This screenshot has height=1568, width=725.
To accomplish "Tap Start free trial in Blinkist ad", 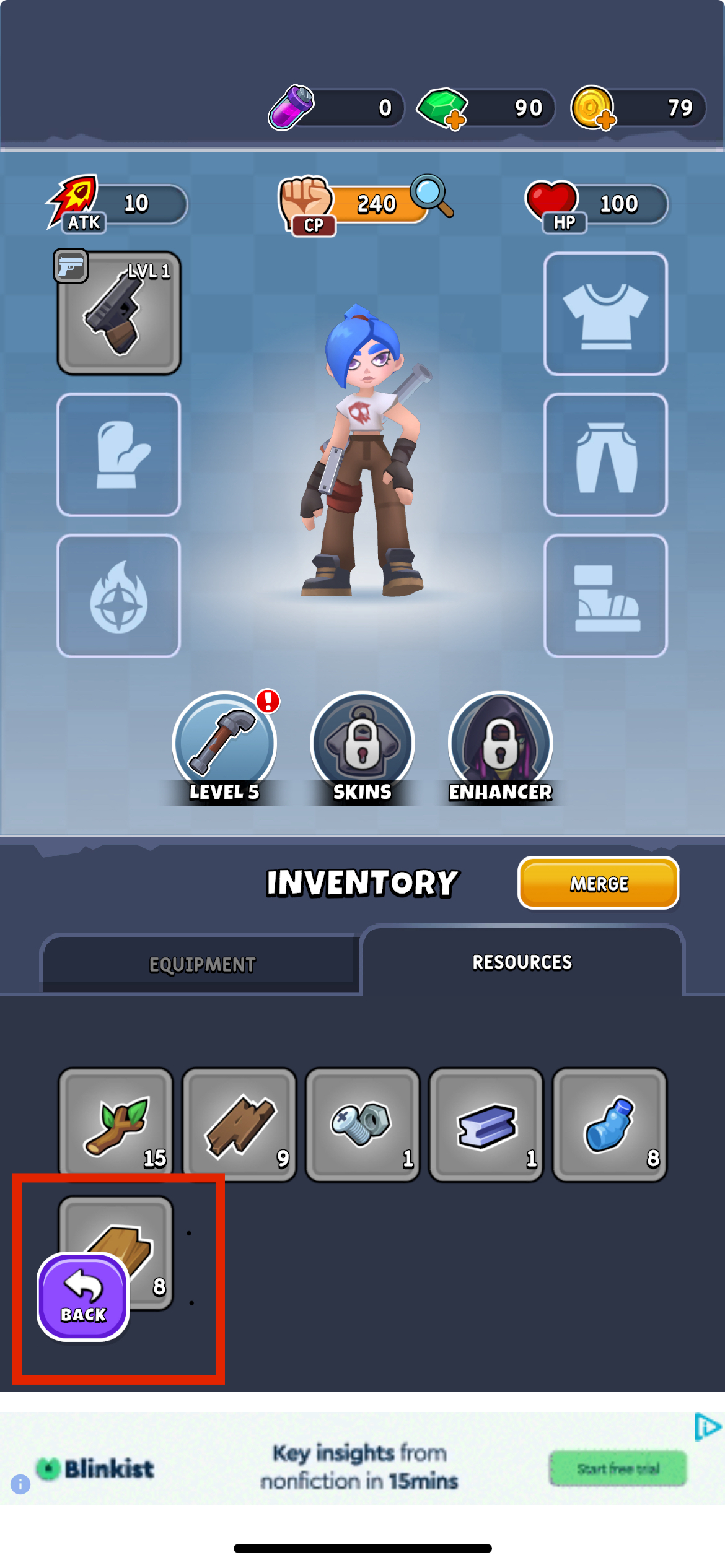I will [x=618, y=1468].
